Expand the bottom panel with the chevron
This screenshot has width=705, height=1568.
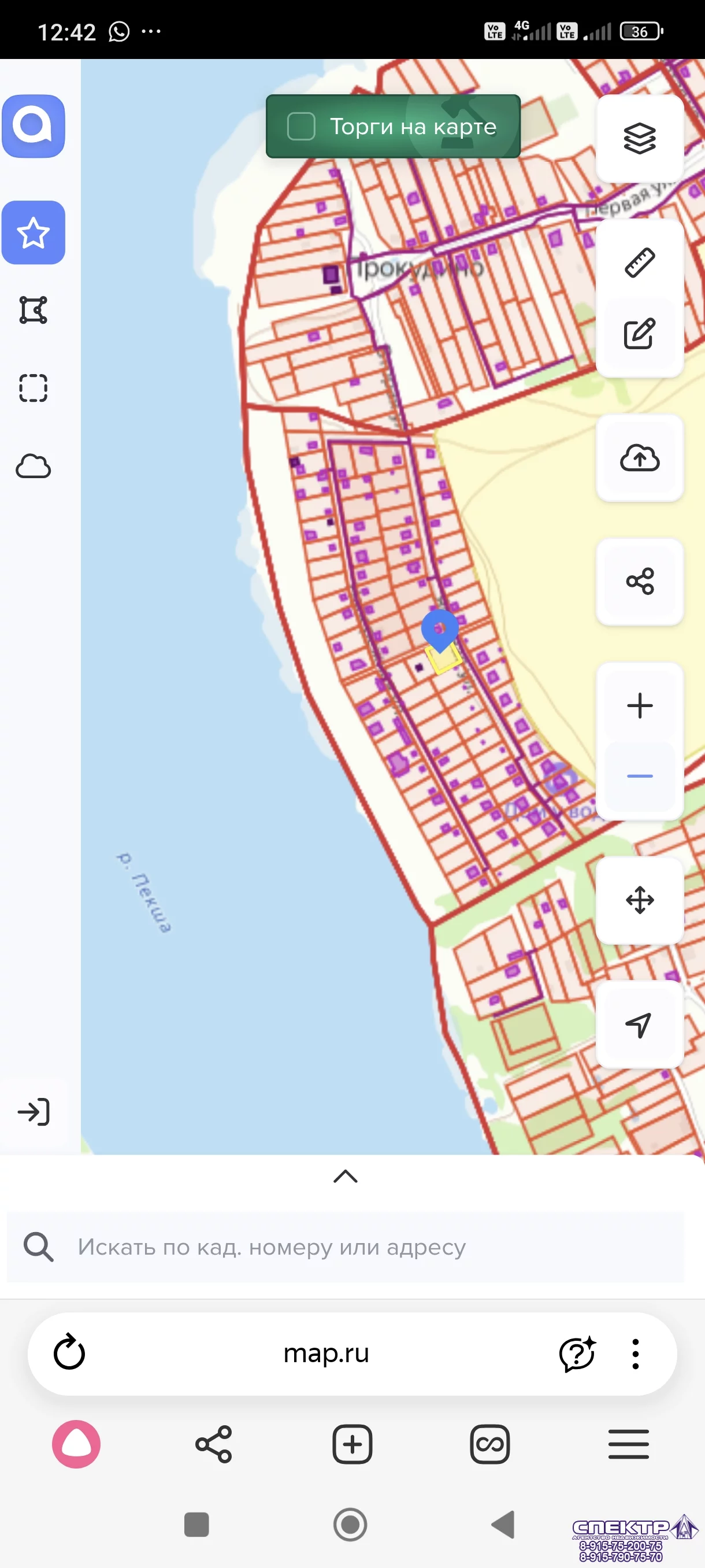(346, 1176)
